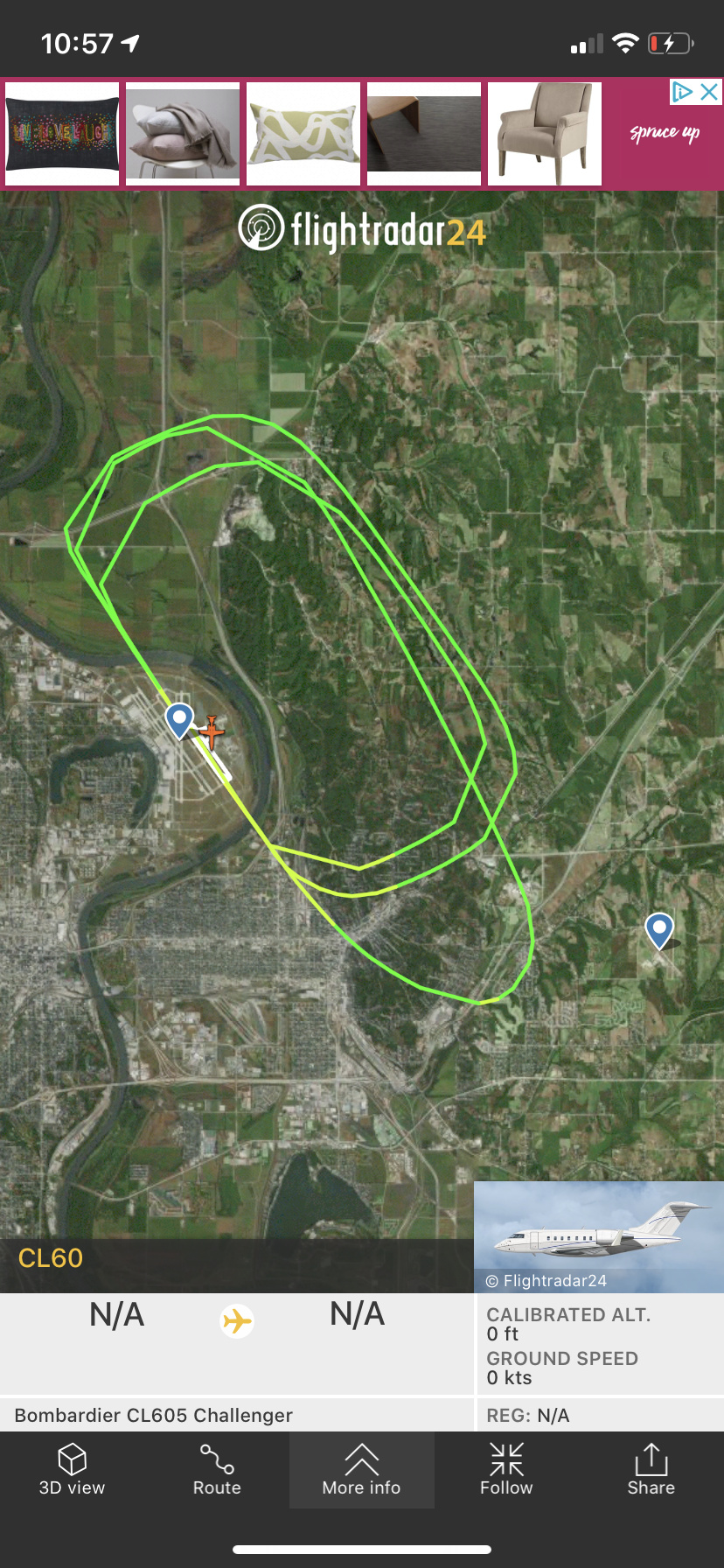The height and width of the screenshot is (1568, 724).
Task: Share this flight
Action: click(x=651, y=1470)
